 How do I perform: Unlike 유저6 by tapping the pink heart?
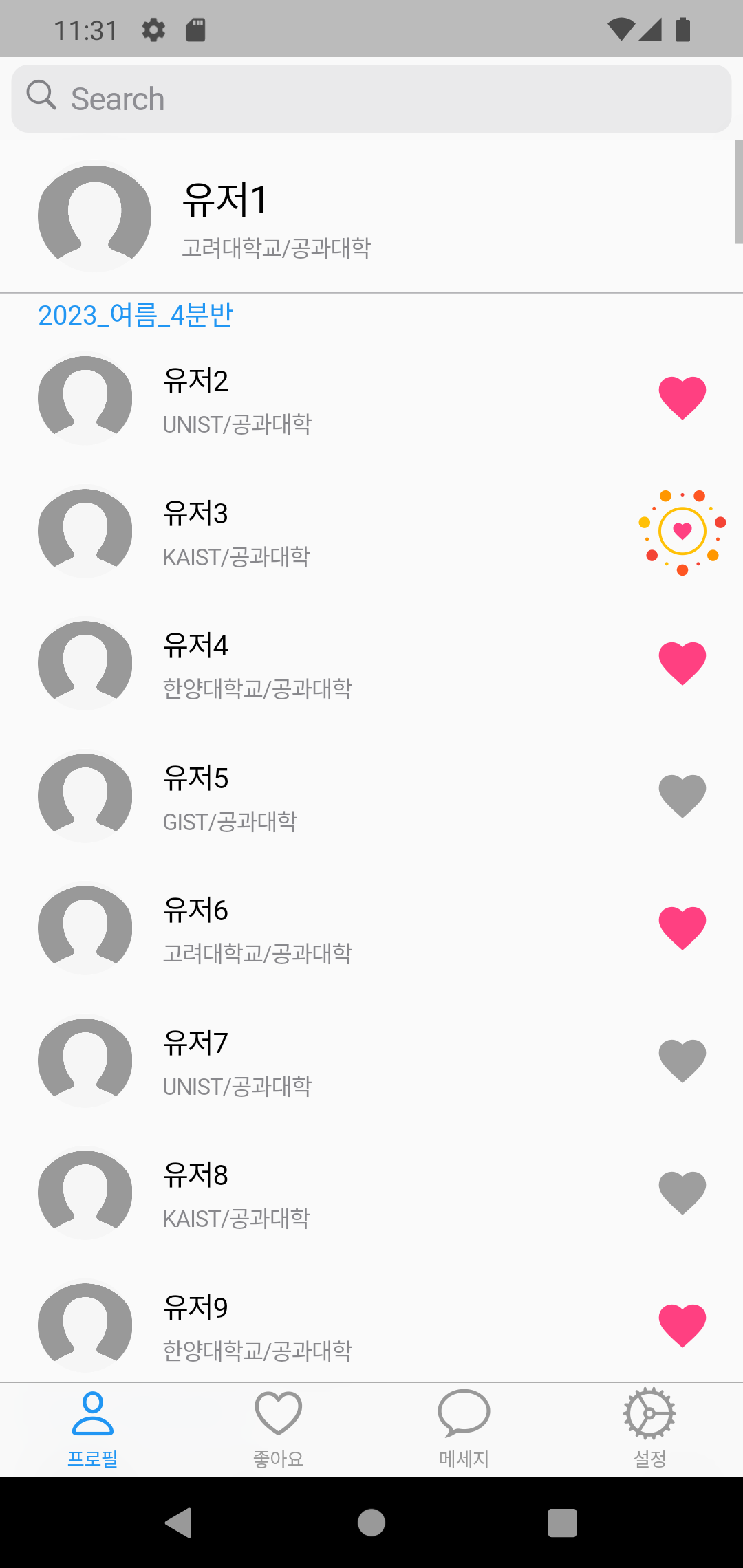pyautogui.click(x=682, y=927)
